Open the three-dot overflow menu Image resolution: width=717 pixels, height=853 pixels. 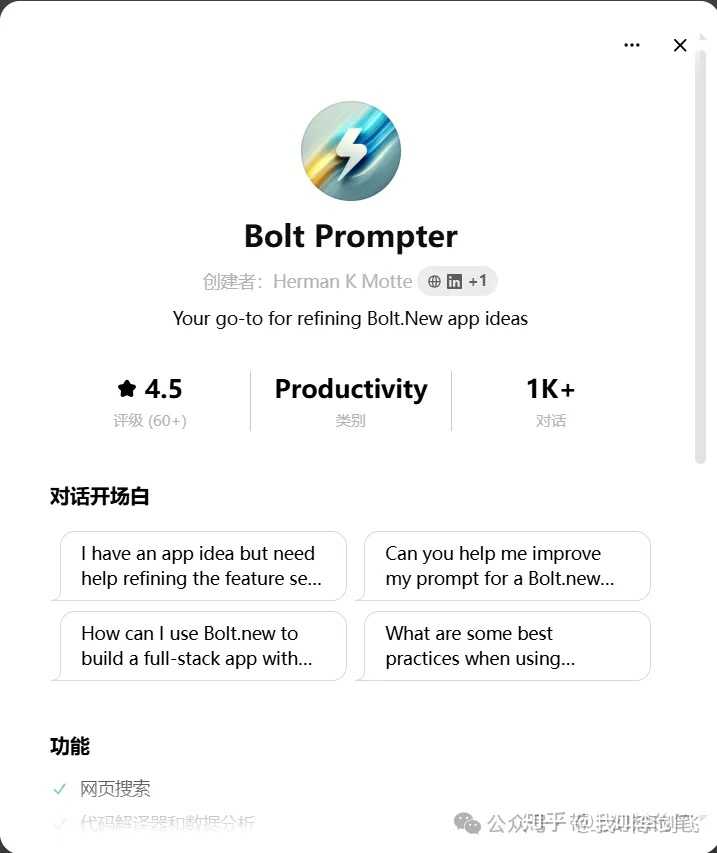pyautogui.click(x=631, y=45)
